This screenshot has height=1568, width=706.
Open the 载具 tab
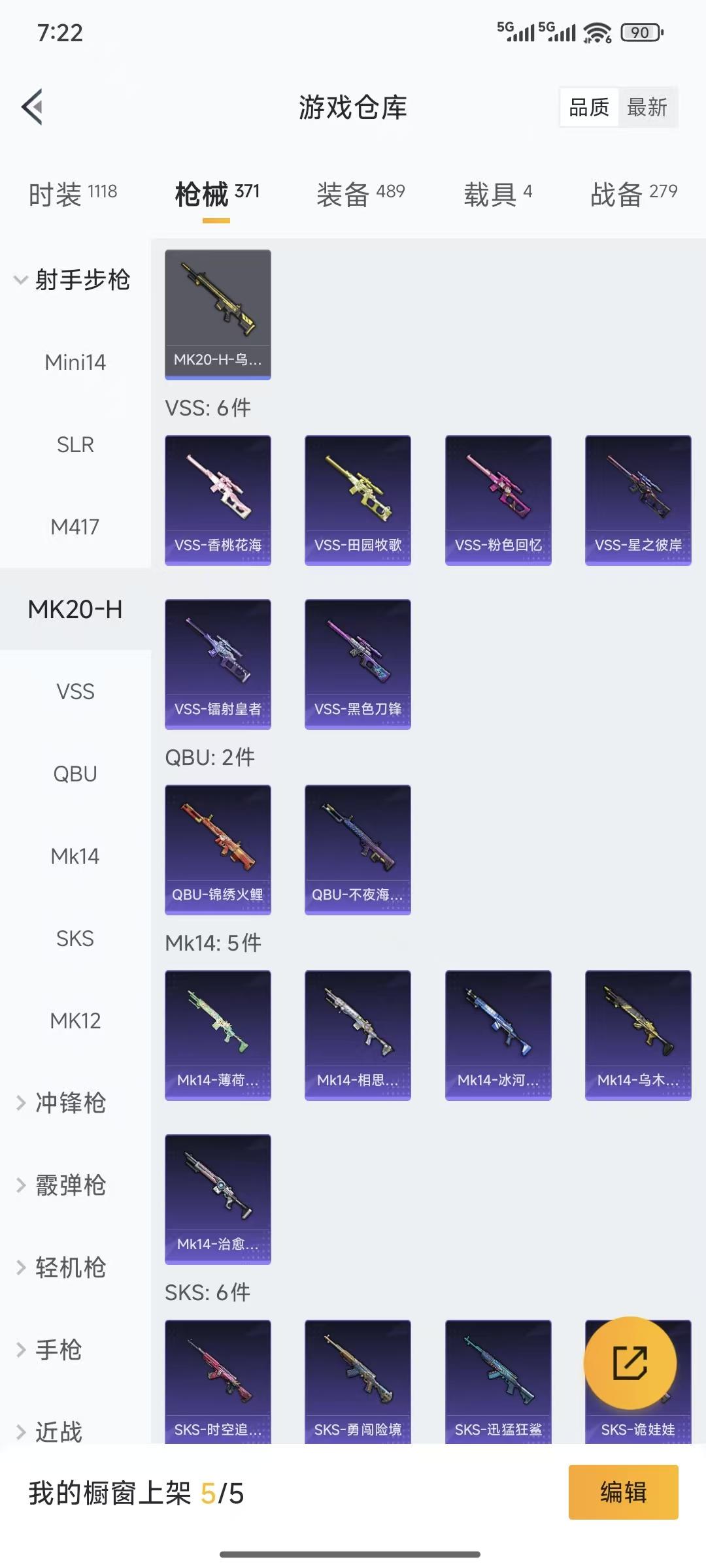(497, 193)
